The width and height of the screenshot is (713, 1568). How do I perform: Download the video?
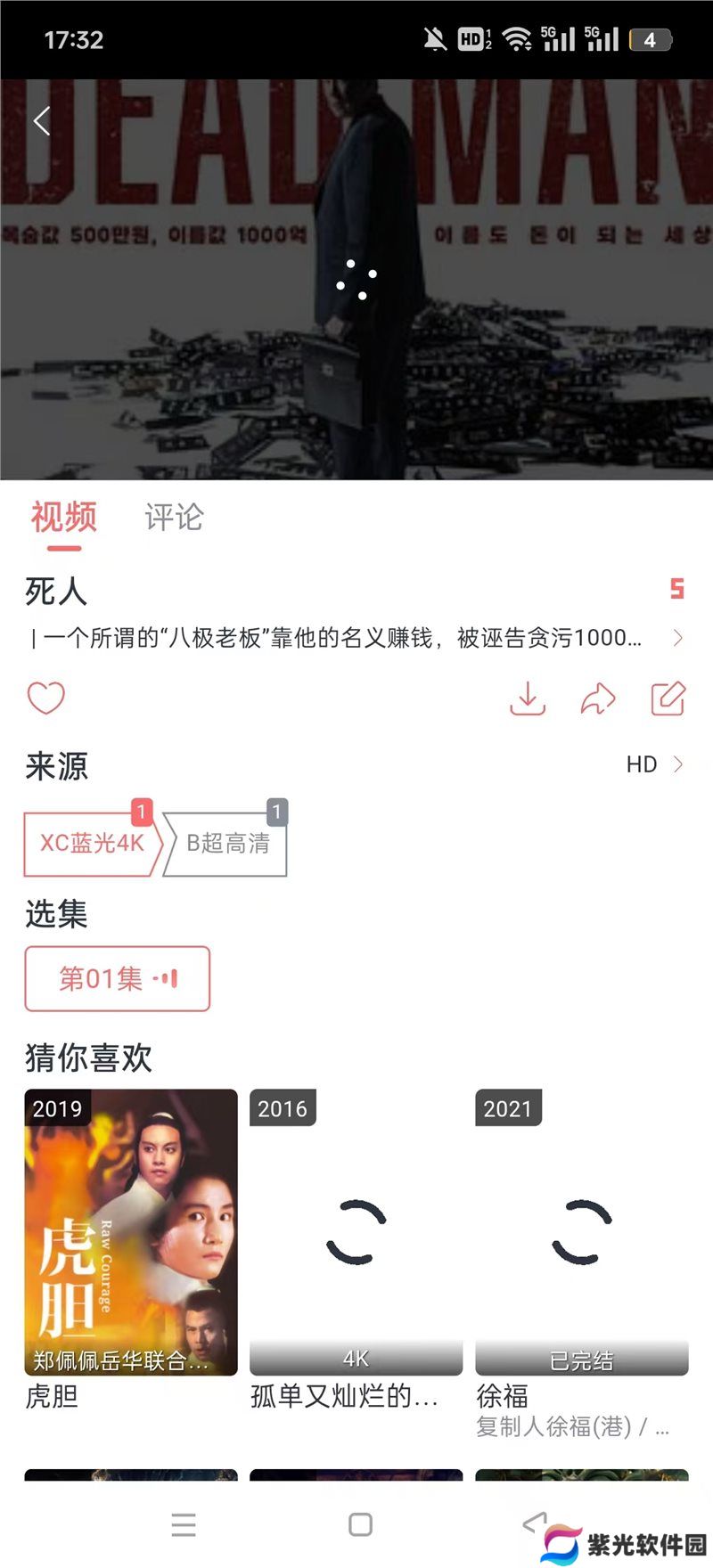[x=528, y=698]
